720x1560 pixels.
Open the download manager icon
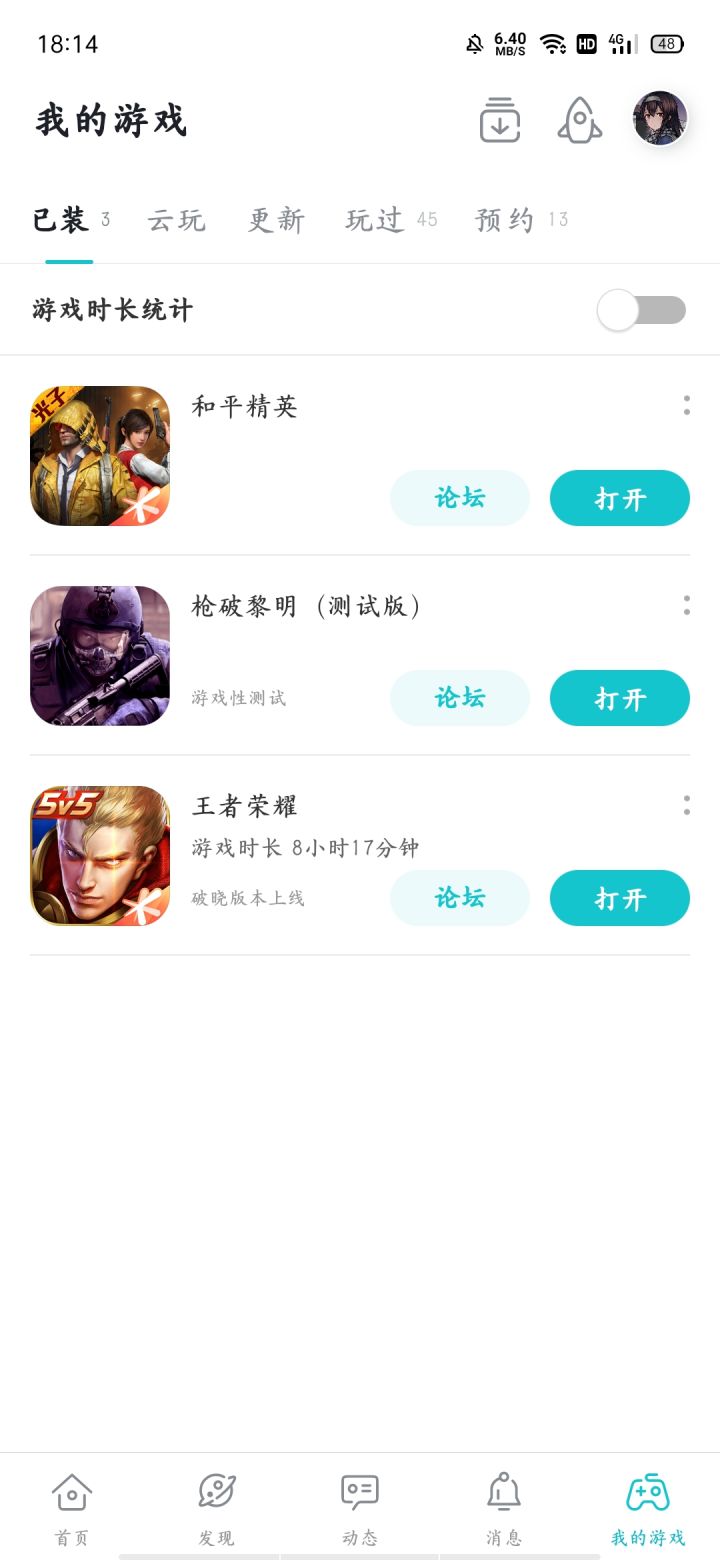tap(499, 119)
